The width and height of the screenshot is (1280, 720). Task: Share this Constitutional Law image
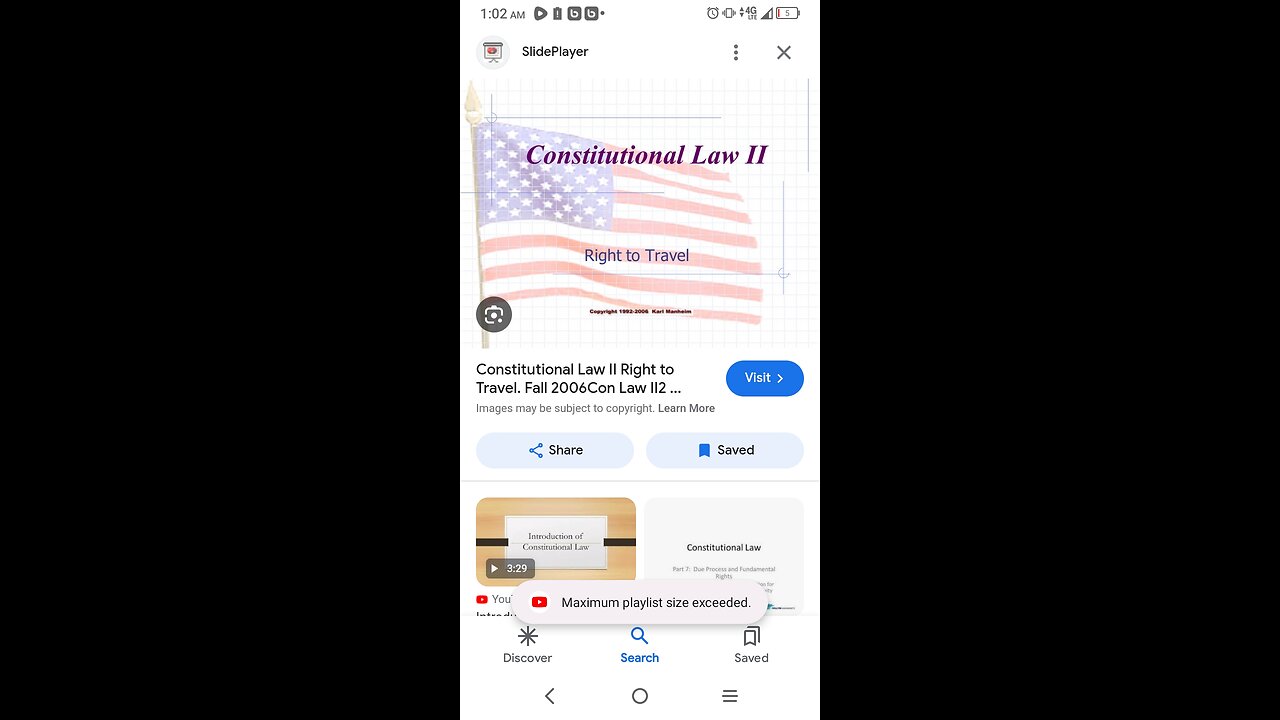tap(555, 450)
